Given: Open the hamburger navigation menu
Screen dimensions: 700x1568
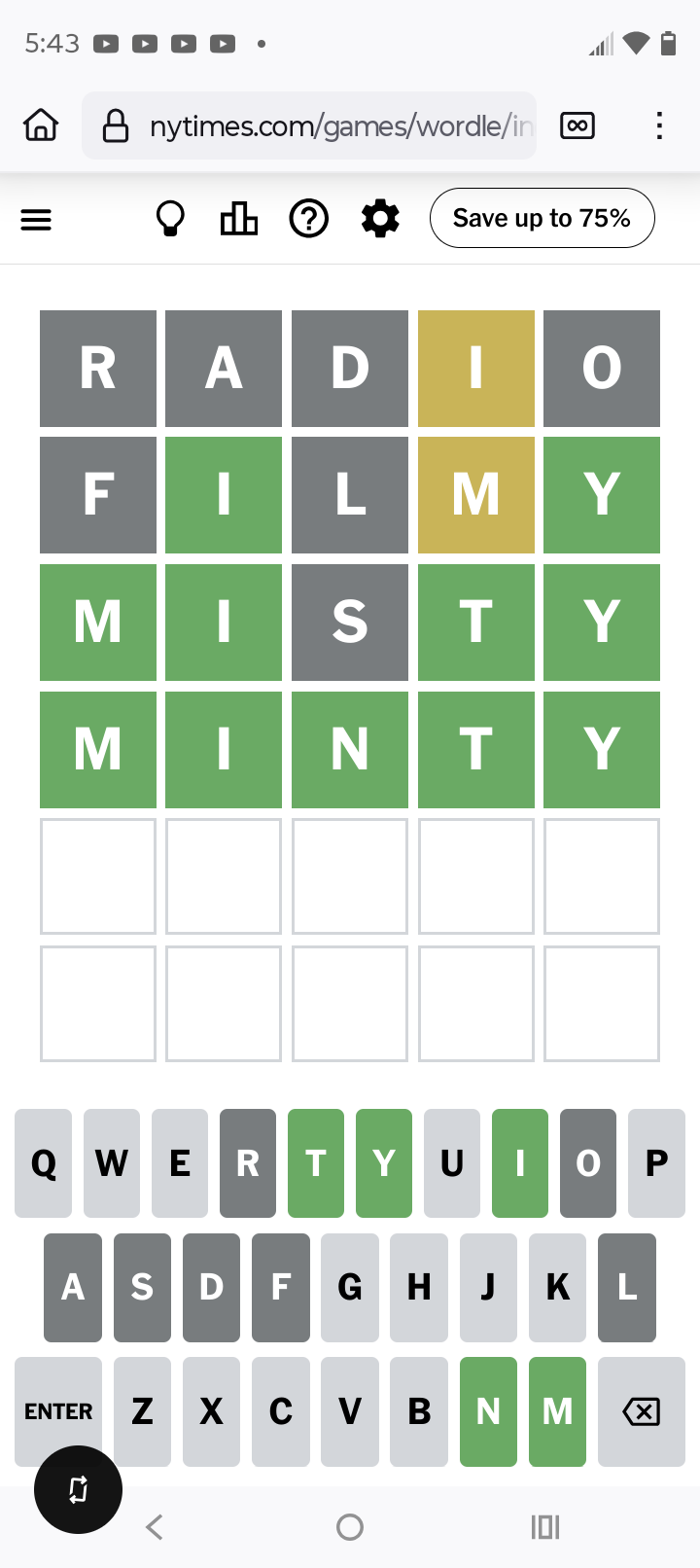Looking at the screenshot, I should click(36, 220).
